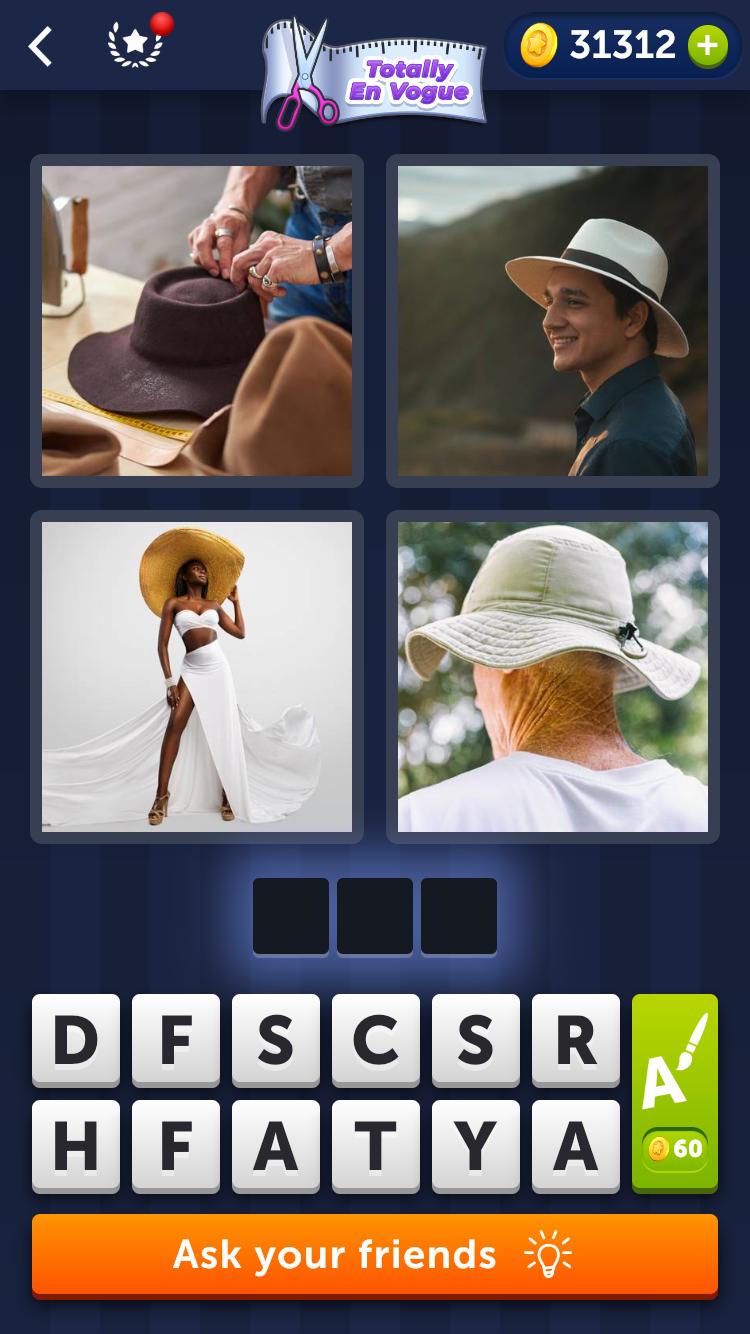This screenshot has height=1334, width=750.
Task: Enlarge the bucket hat from behind picture
Action: pos(553,677)
